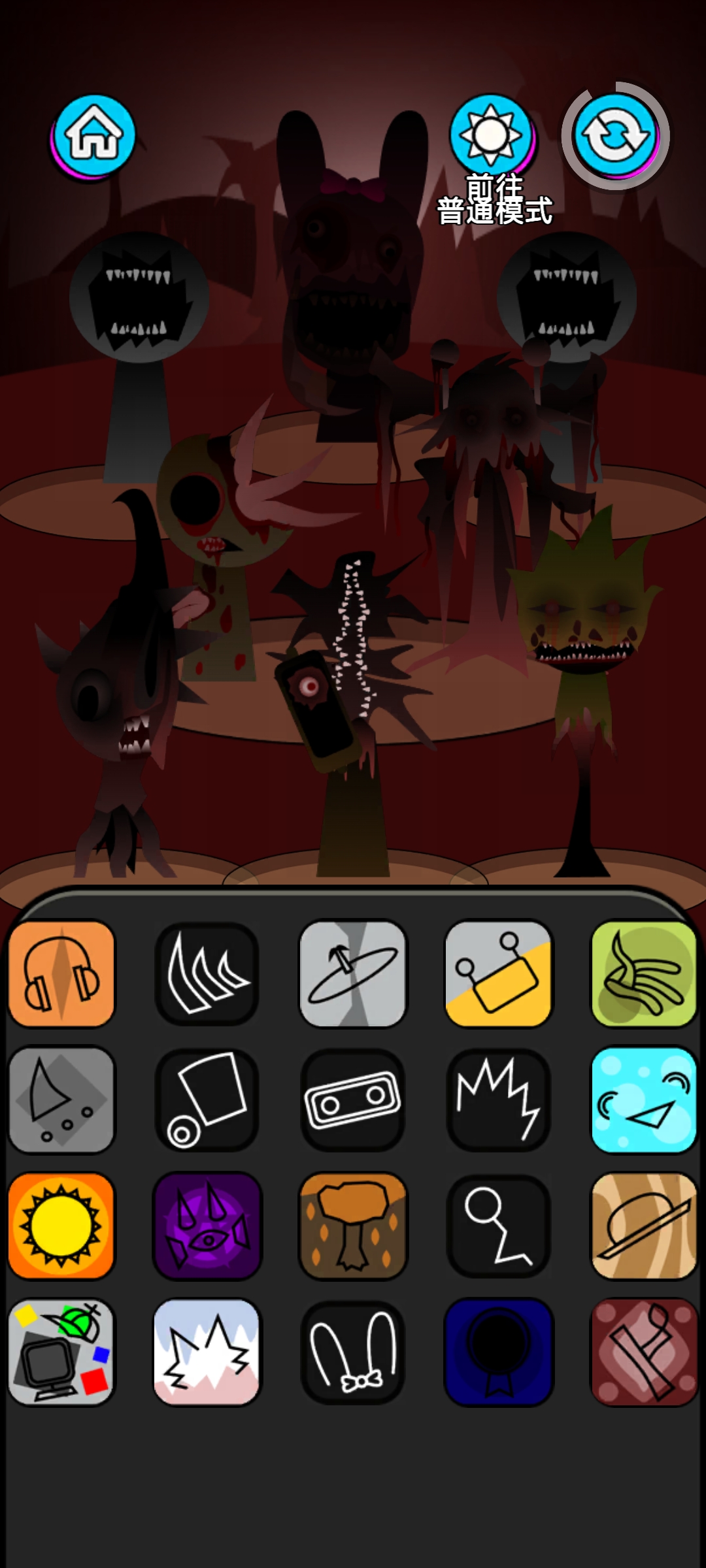
Task: Select the black jagged spikes tile
Action: [498, 1100]
